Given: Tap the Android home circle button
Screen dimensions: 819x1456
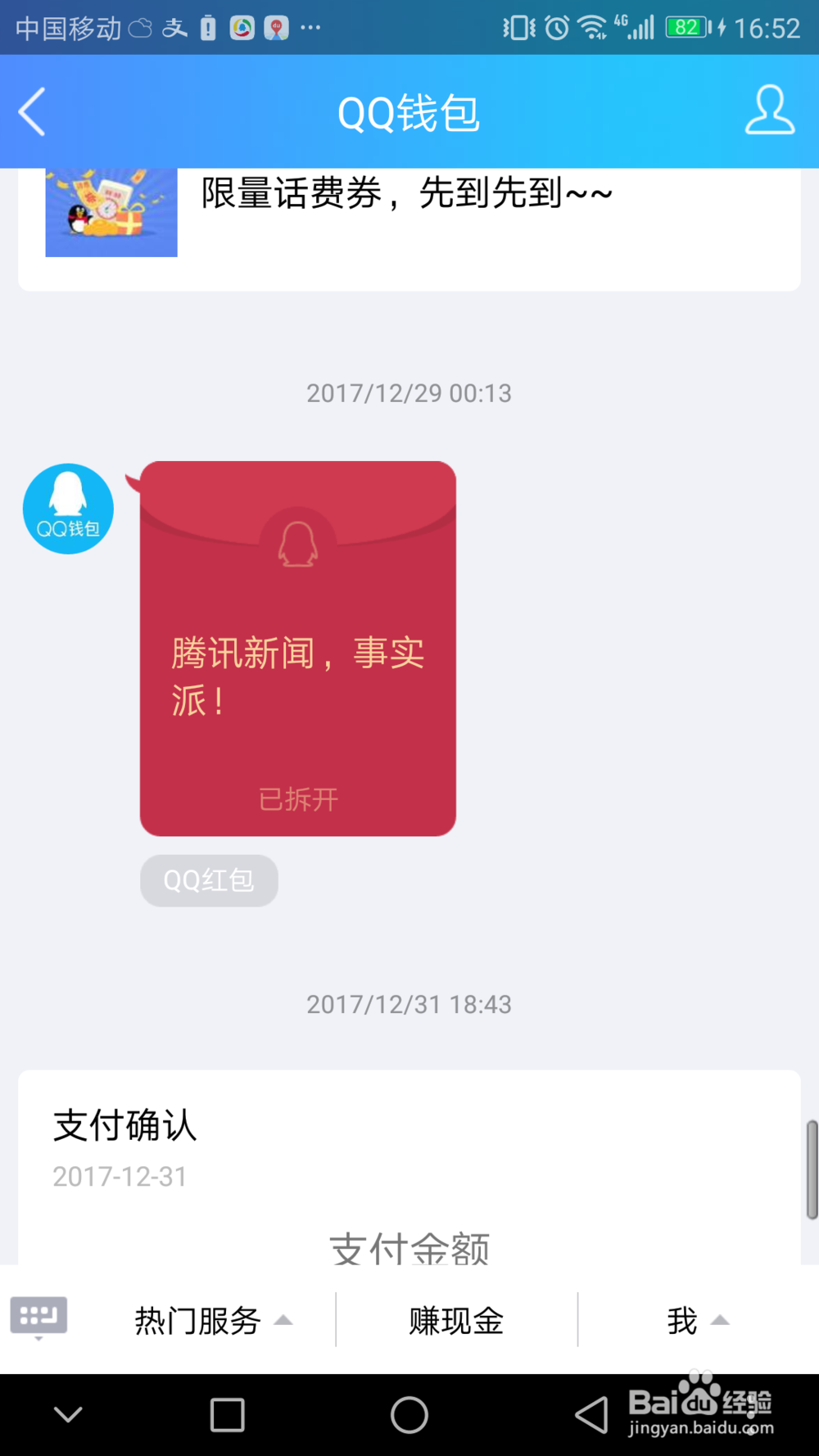Looking at the screenshot, I should pyautogui.click(x=409, y=1413).
